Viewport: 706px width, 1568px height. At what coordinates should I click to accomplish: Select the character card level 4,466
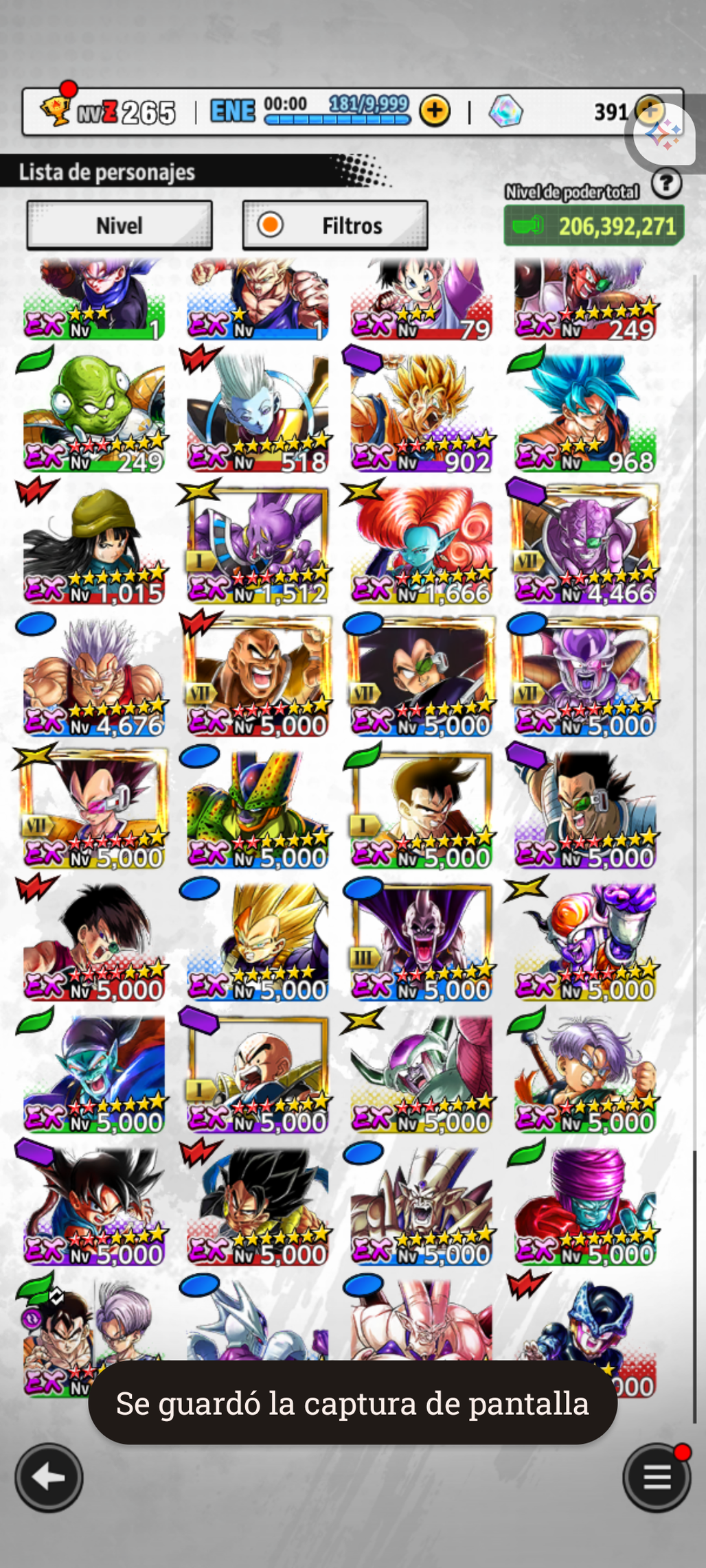(584, 544)
